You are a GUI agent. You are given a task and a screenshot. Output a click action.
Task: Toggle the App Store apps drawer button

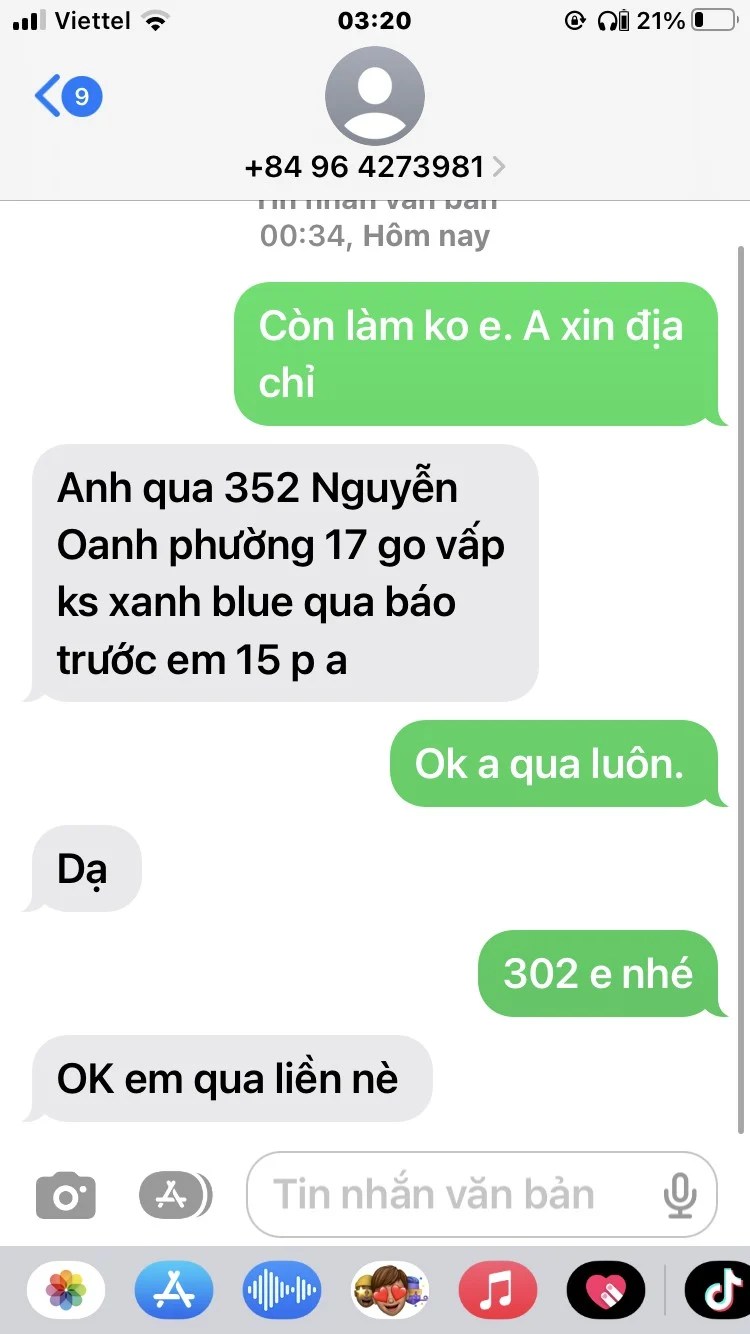175,1195
